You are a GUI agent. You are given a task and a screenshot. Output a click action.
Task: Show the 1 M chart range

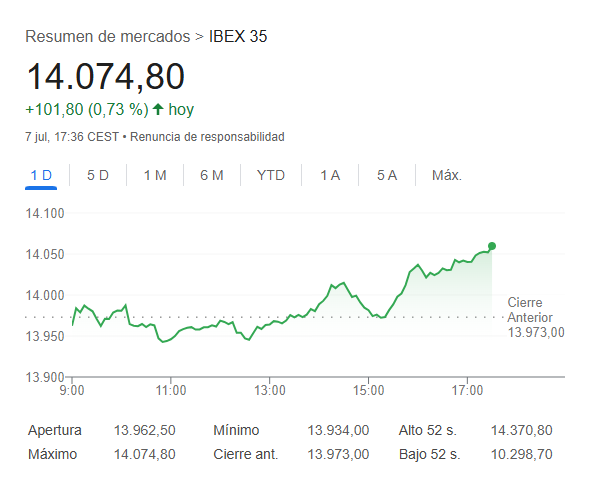155,175
